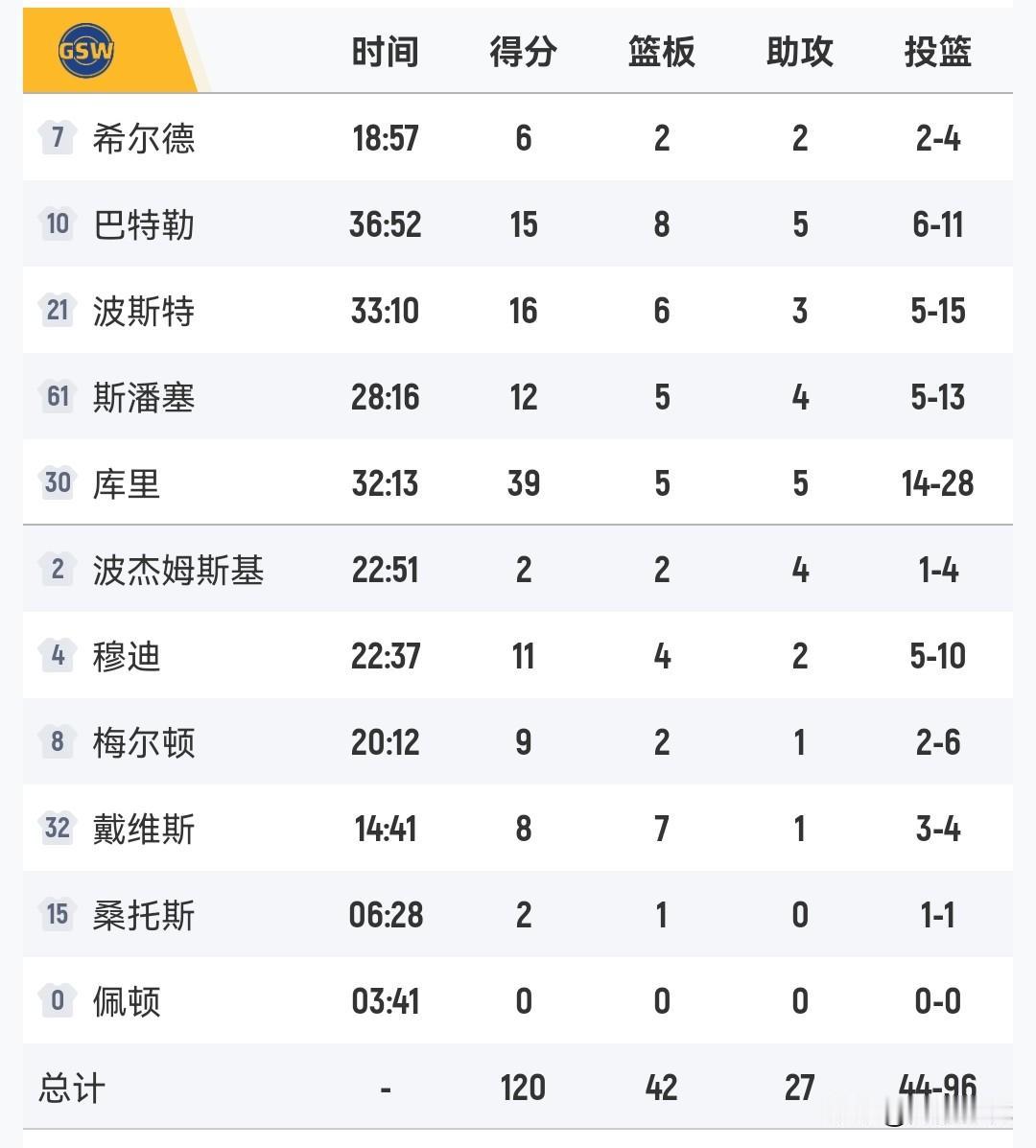1036x1148 pixels.
Task: Click the 总计 totals row label
Action: coord(67,1087)
